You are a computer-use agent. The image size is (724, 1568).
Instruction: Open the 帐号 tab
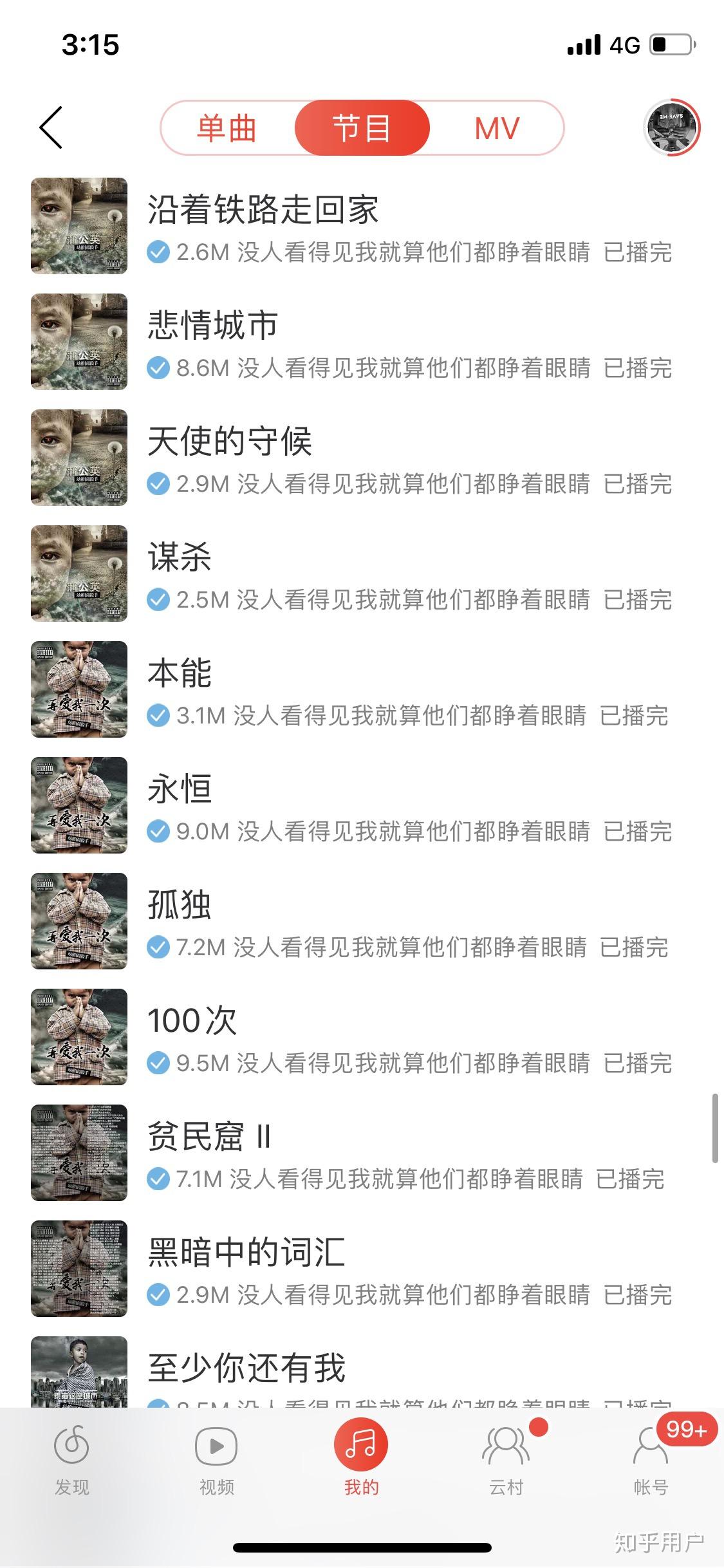[x=651, y=1457]
